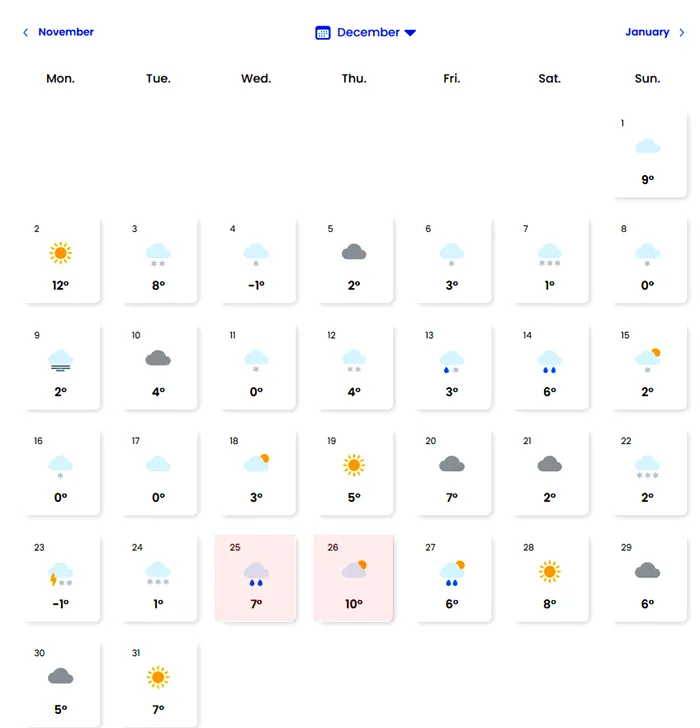This screenshot has width=700, height=728.
Task: Select December 28 sunny 8° day
Action: click(549, 578)
